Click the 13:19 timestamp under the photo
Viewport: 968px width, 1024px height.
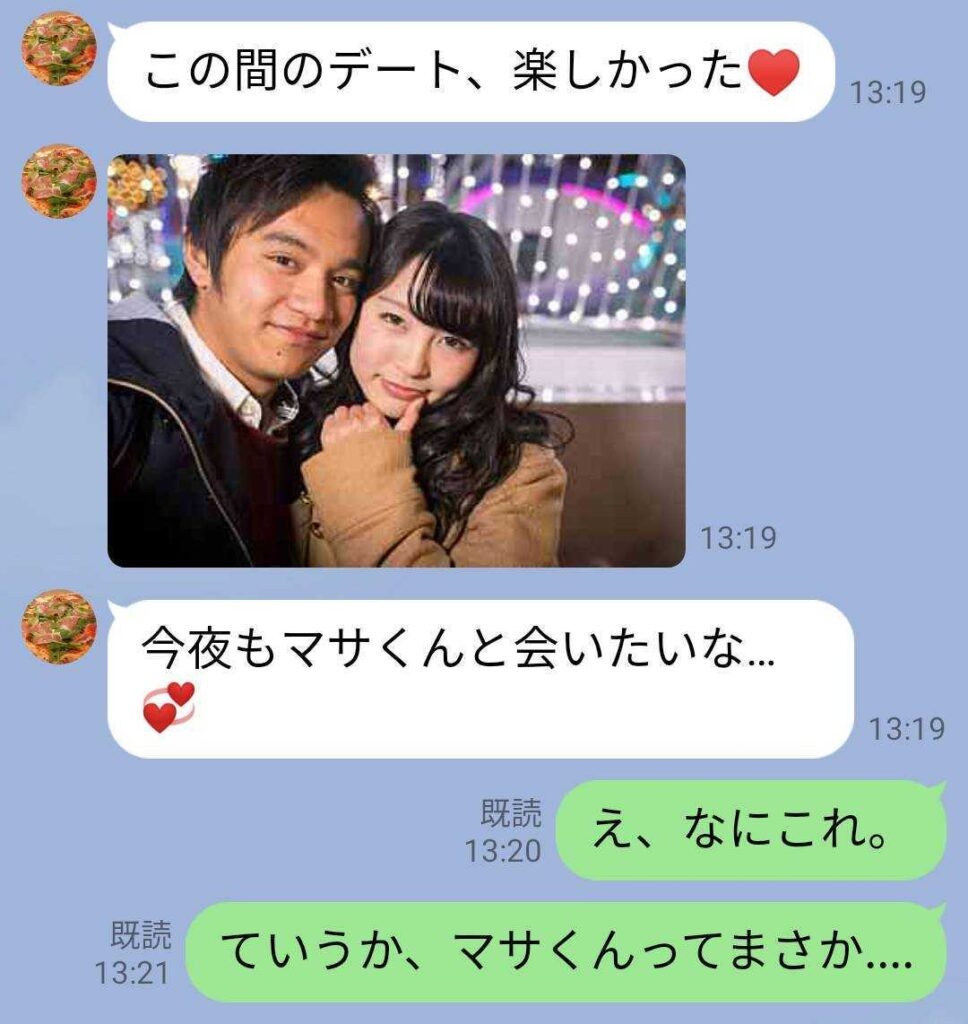[x=739, y=537]
